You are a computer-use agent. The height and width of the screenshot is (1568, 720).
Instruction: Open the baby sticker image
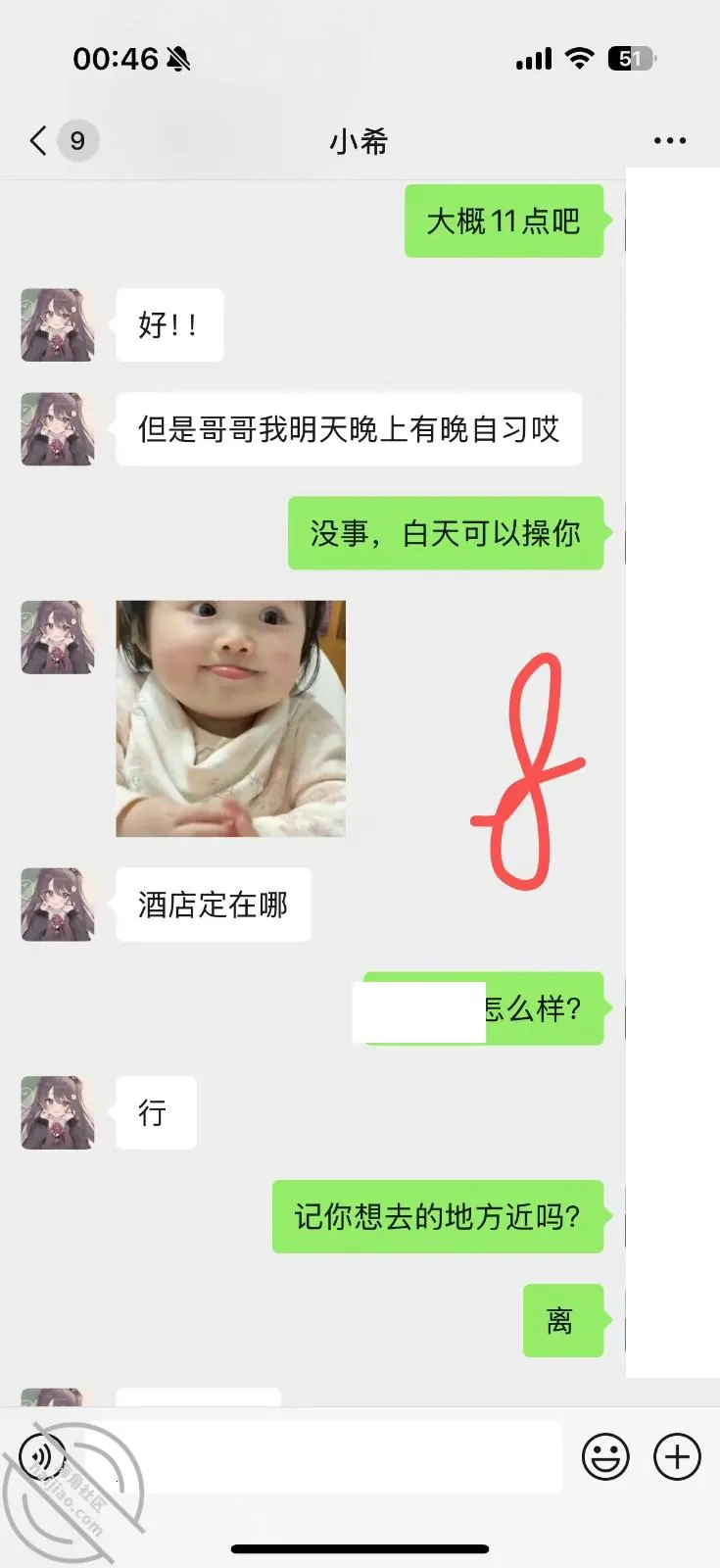230,718
